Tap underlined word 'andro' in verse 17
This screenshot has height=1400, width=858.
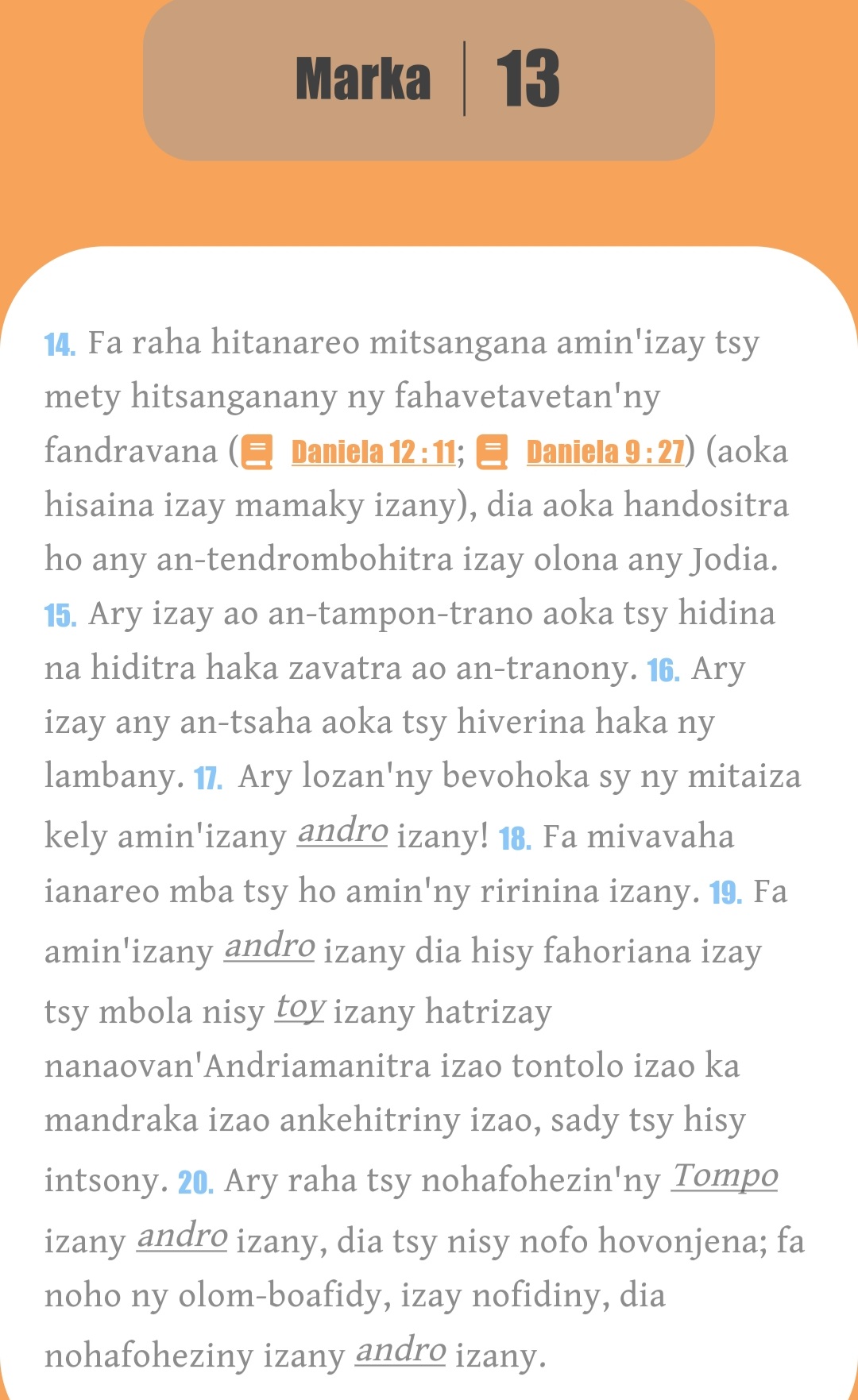(342, 831)
